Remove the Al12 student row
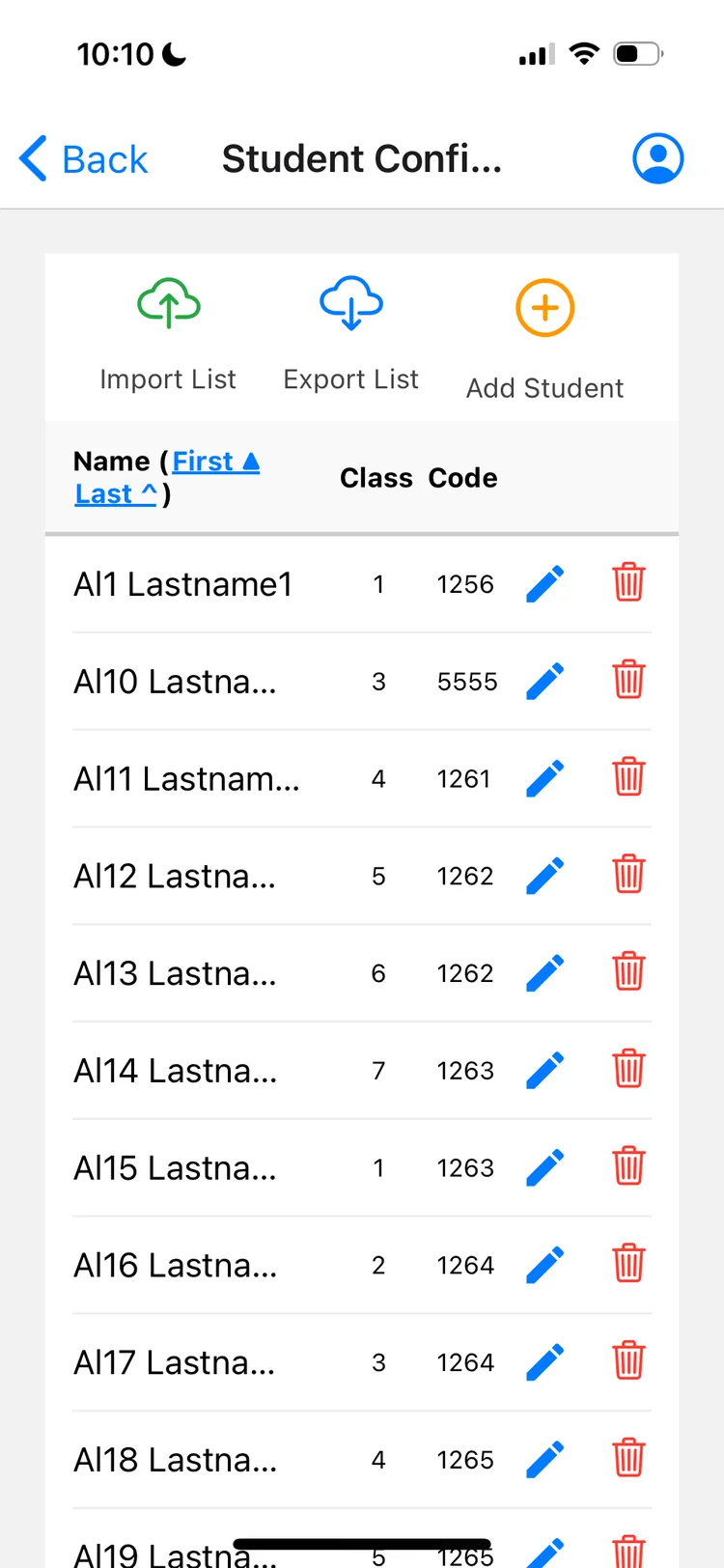This screenshot has width=724, height=1568. tap(628, 874)
